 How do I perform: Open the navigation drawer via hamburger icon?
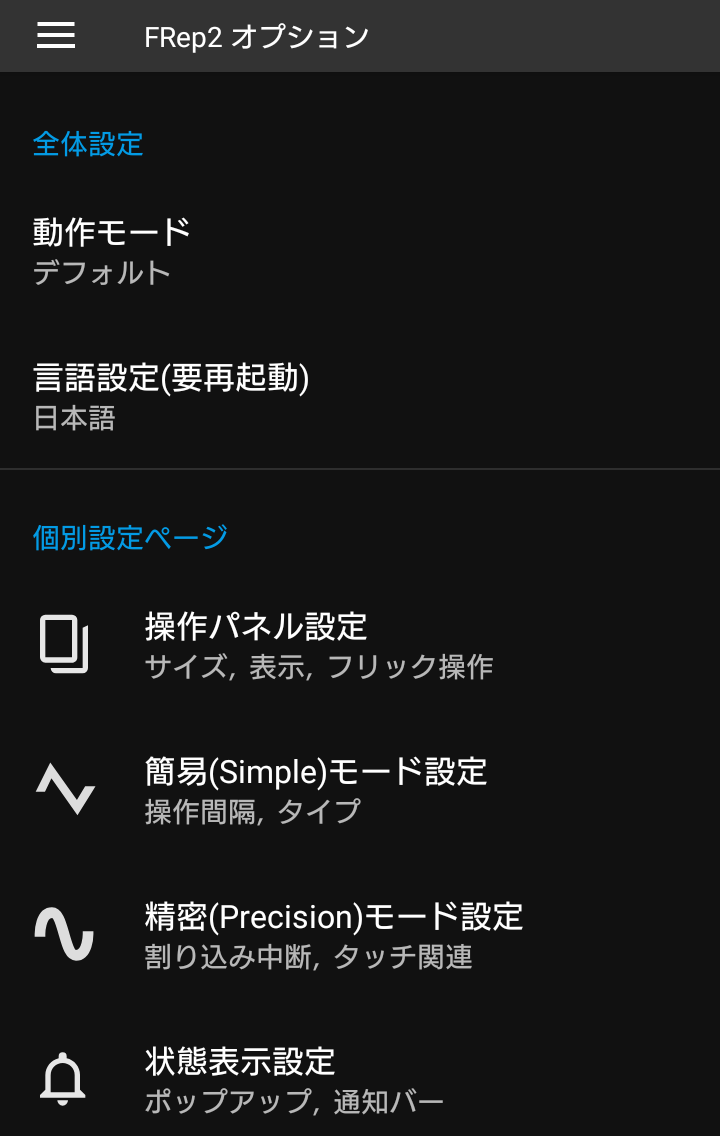(x=55, y=35)
